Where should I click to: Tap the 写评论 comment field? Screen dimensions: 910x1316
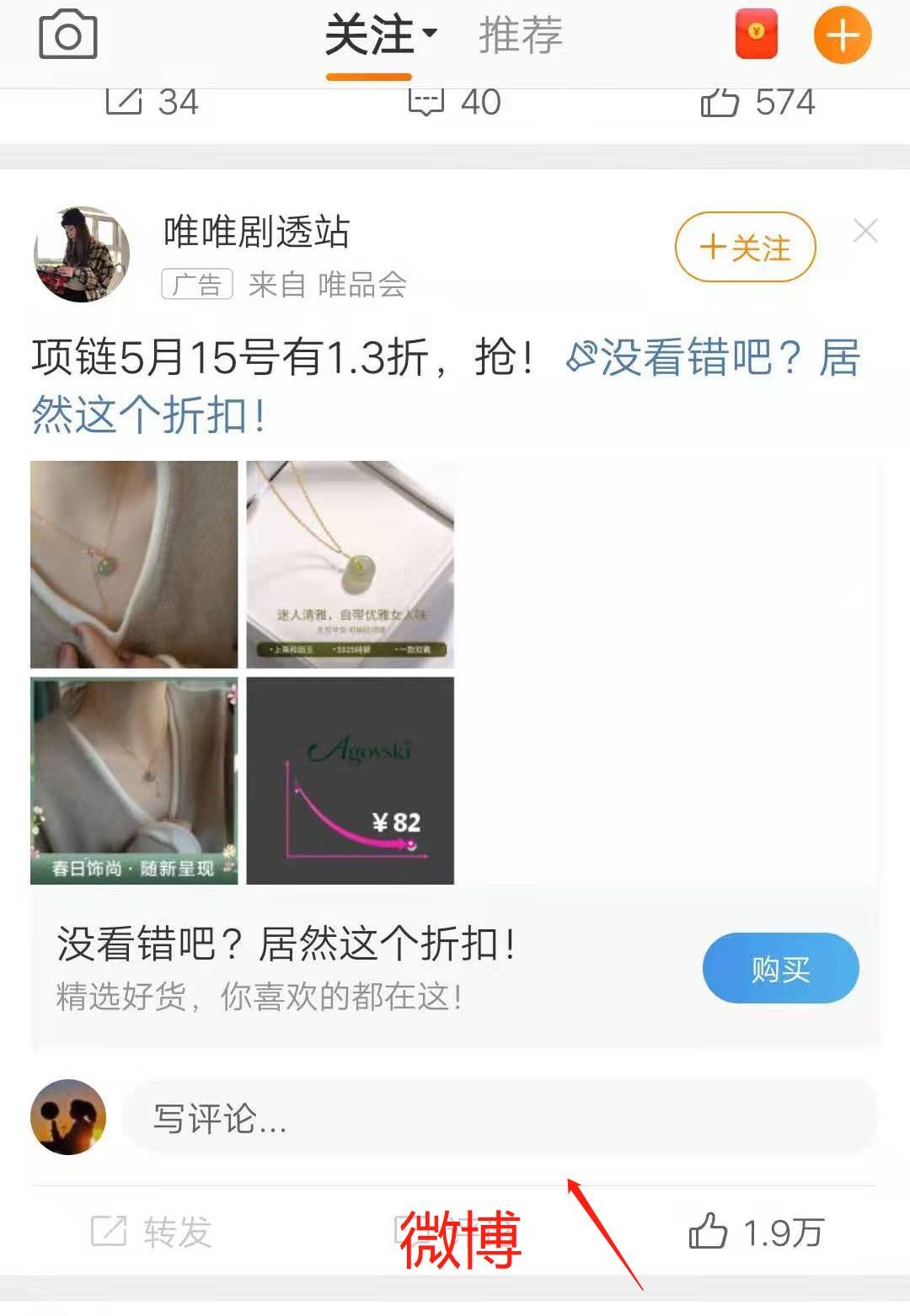(x=500, y=1118)
